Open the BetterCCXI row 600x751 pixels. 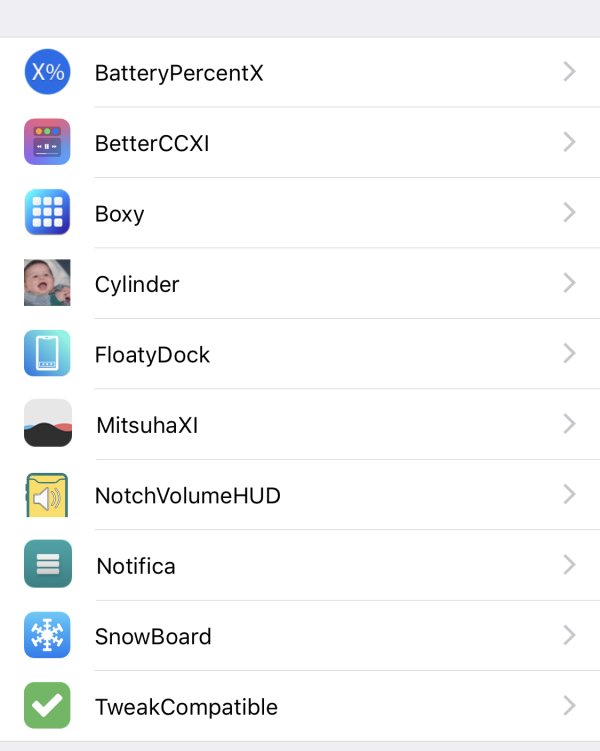(152, 143)
